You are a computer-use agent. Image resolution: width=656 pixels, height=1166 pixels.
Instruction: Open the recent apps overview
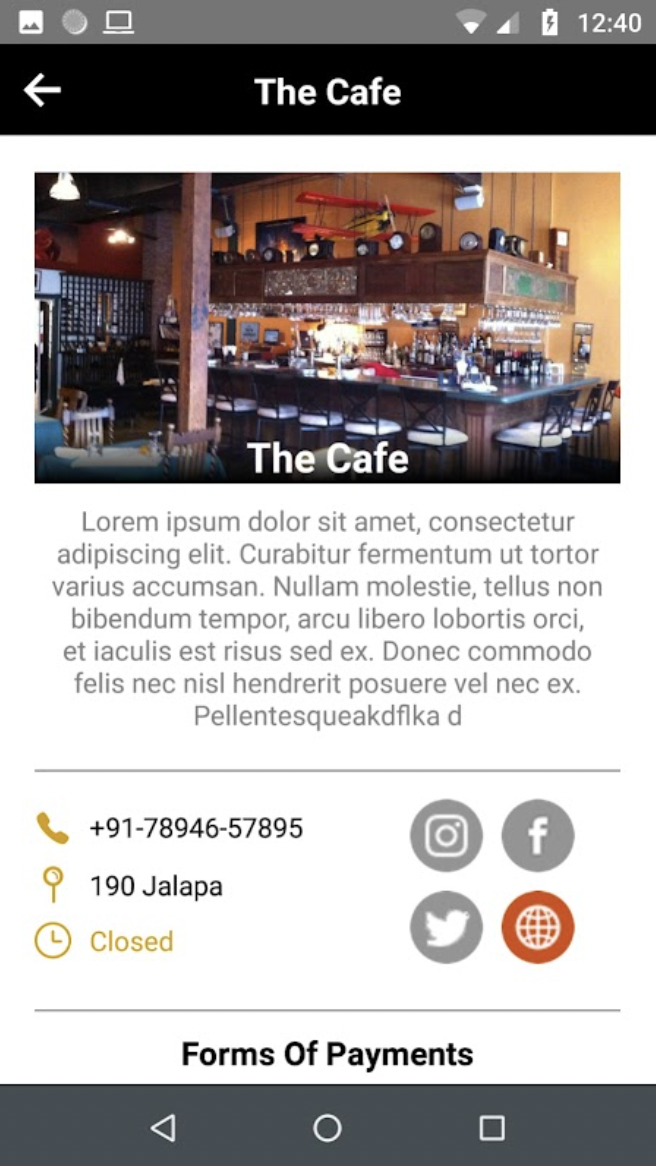point(492,1127)
